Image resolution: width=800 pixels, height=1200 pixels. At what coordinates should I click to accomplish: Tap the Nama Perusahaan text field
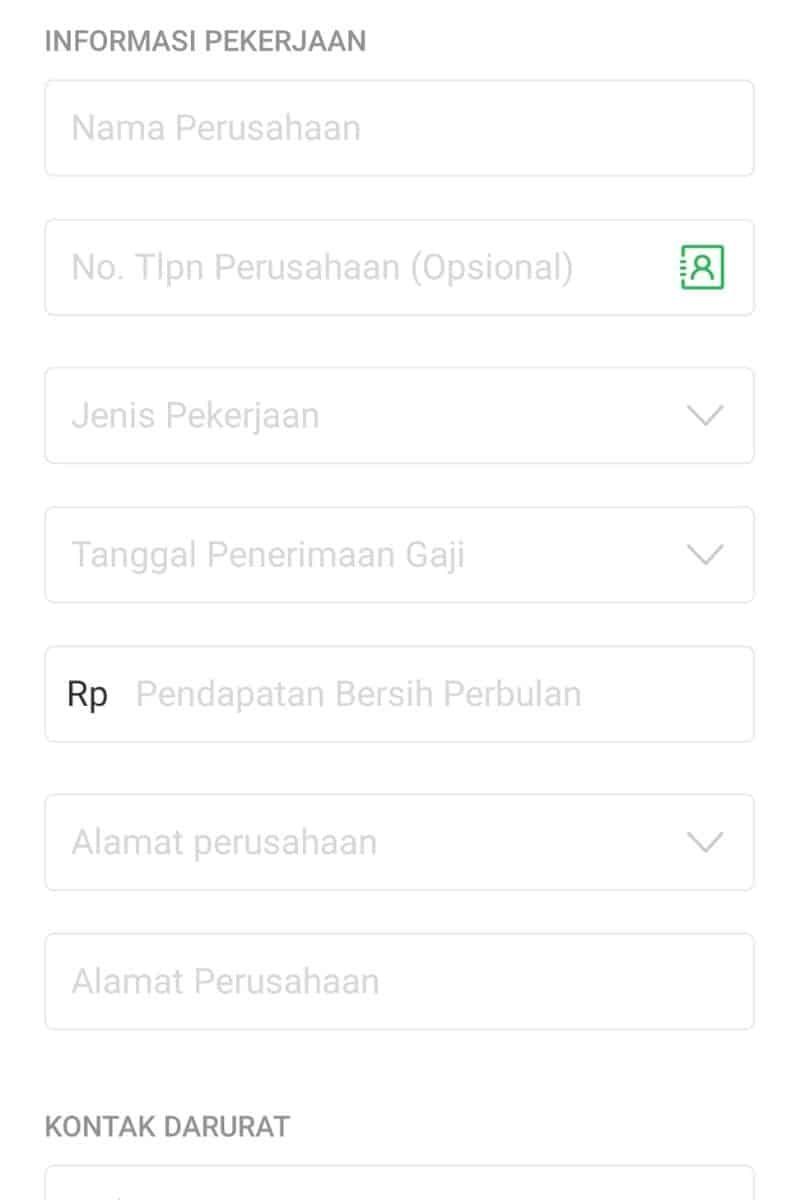coord(399,128)
